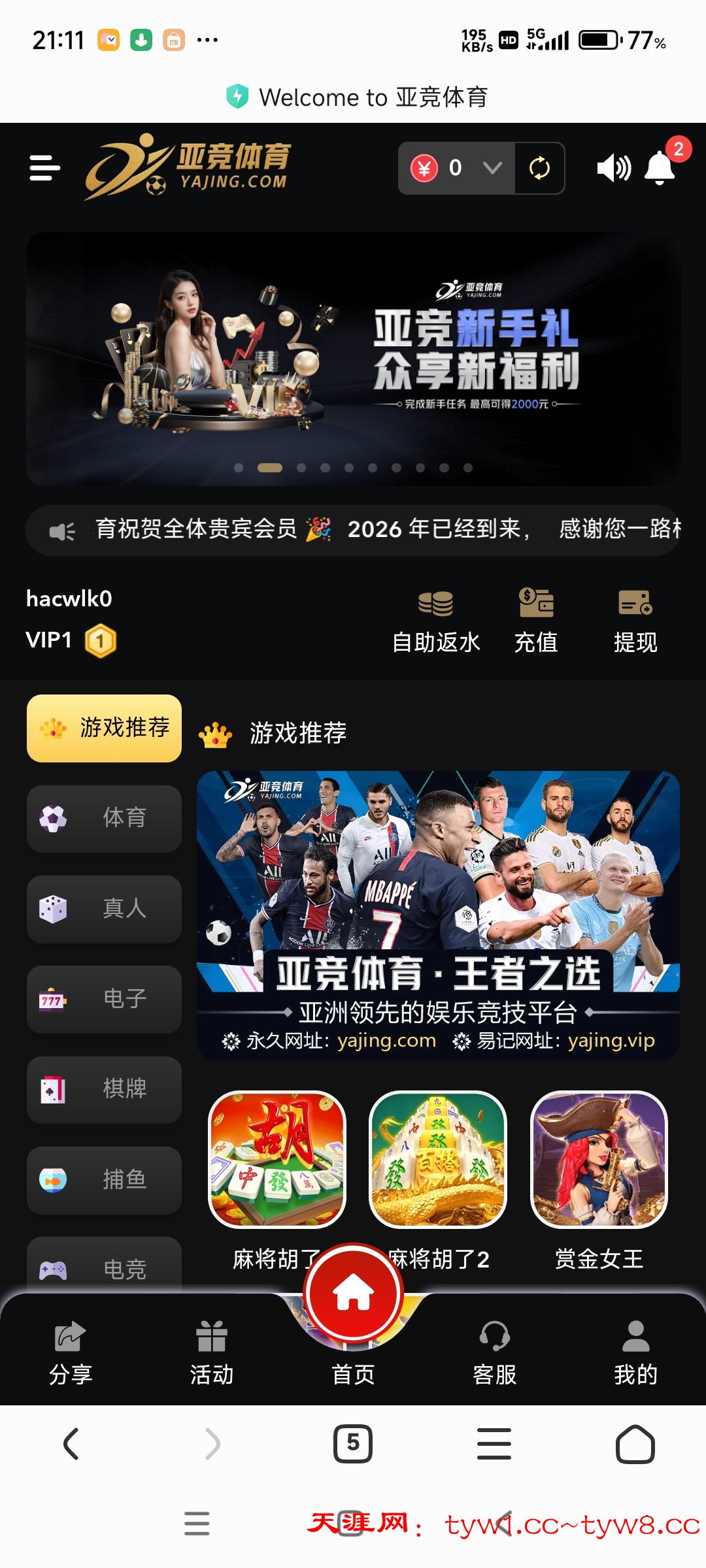The height and width of the screenshot is (1568, 706).
Task: Open the 提现 withdrawal page
Action: point(635,621)
